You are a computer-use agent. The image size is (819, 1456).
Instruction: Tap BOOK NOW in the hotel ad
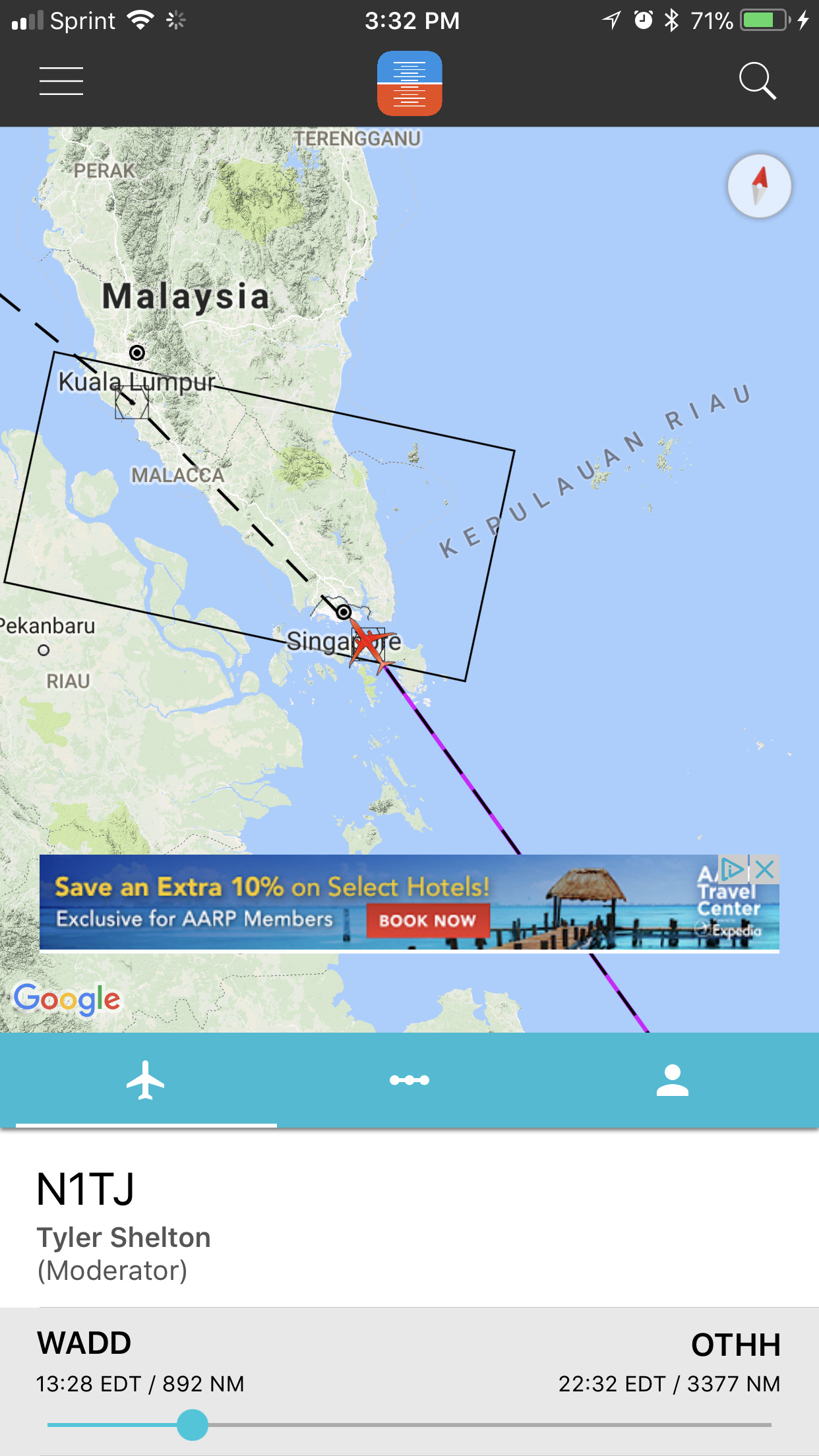coord(427,921)
